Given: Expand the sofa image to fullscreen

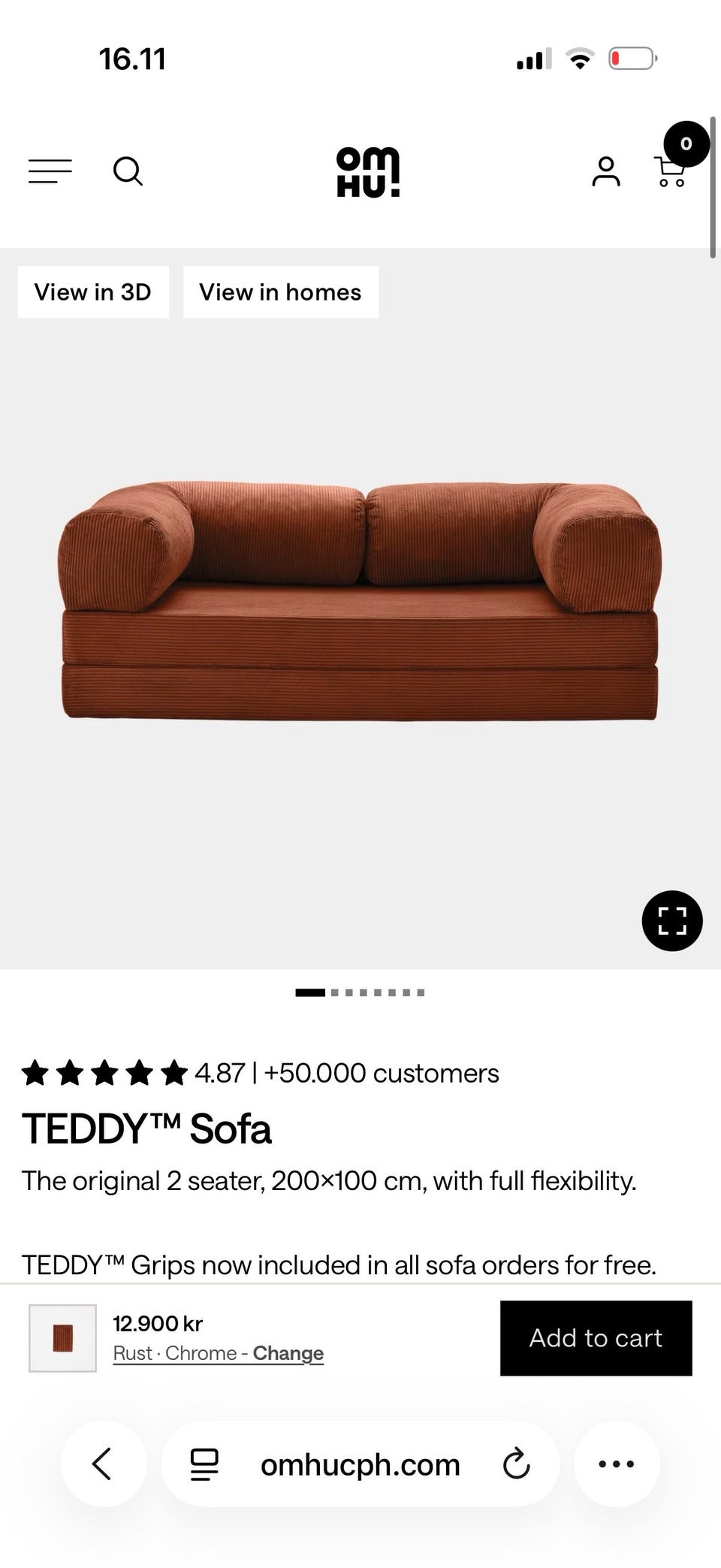Looking at the screenshot, I should (672, 920).
